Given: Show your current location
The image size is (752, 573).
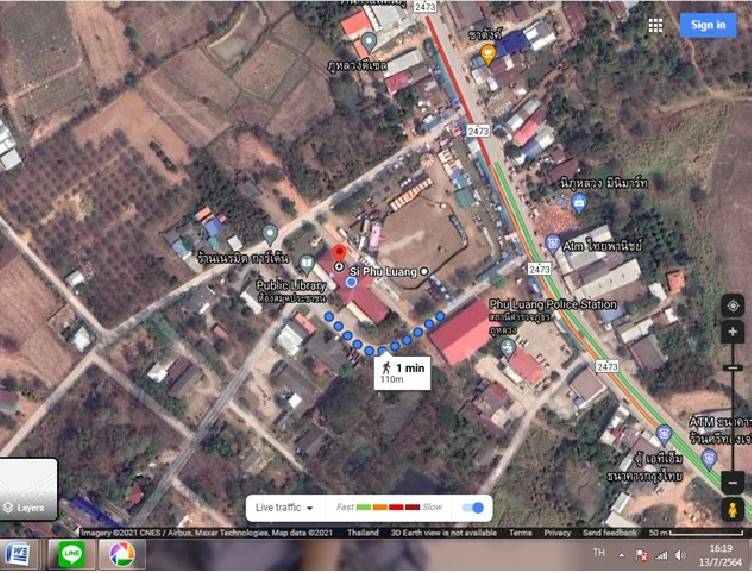Looking at the screenshot, I should 733,304.
